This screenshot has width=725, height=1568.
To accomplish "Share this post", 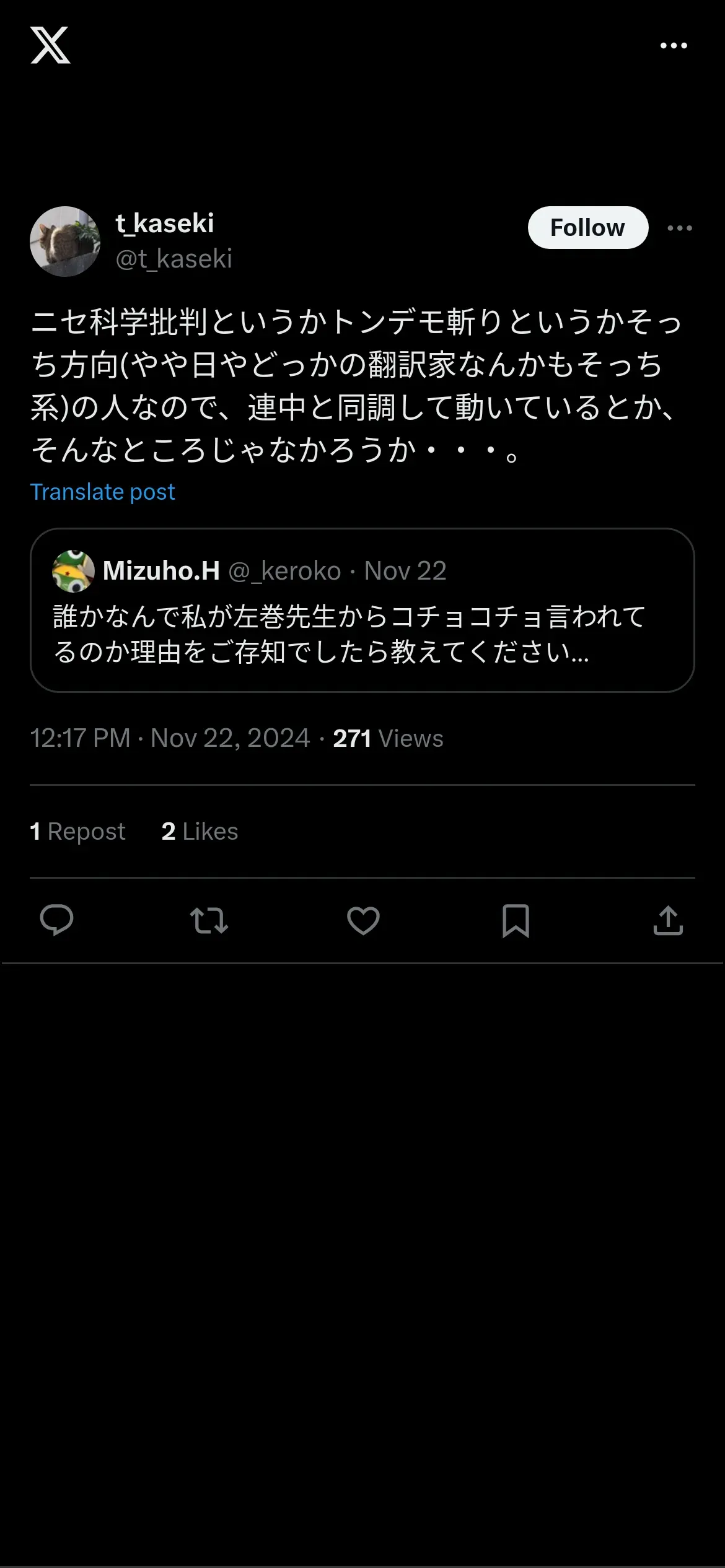I will point(668,920).
